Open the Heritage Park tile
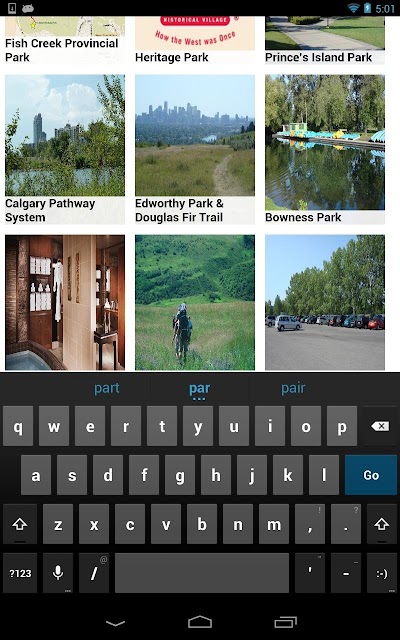The width and height of the screenshot is (400, 640). click(x=195, y=40)
